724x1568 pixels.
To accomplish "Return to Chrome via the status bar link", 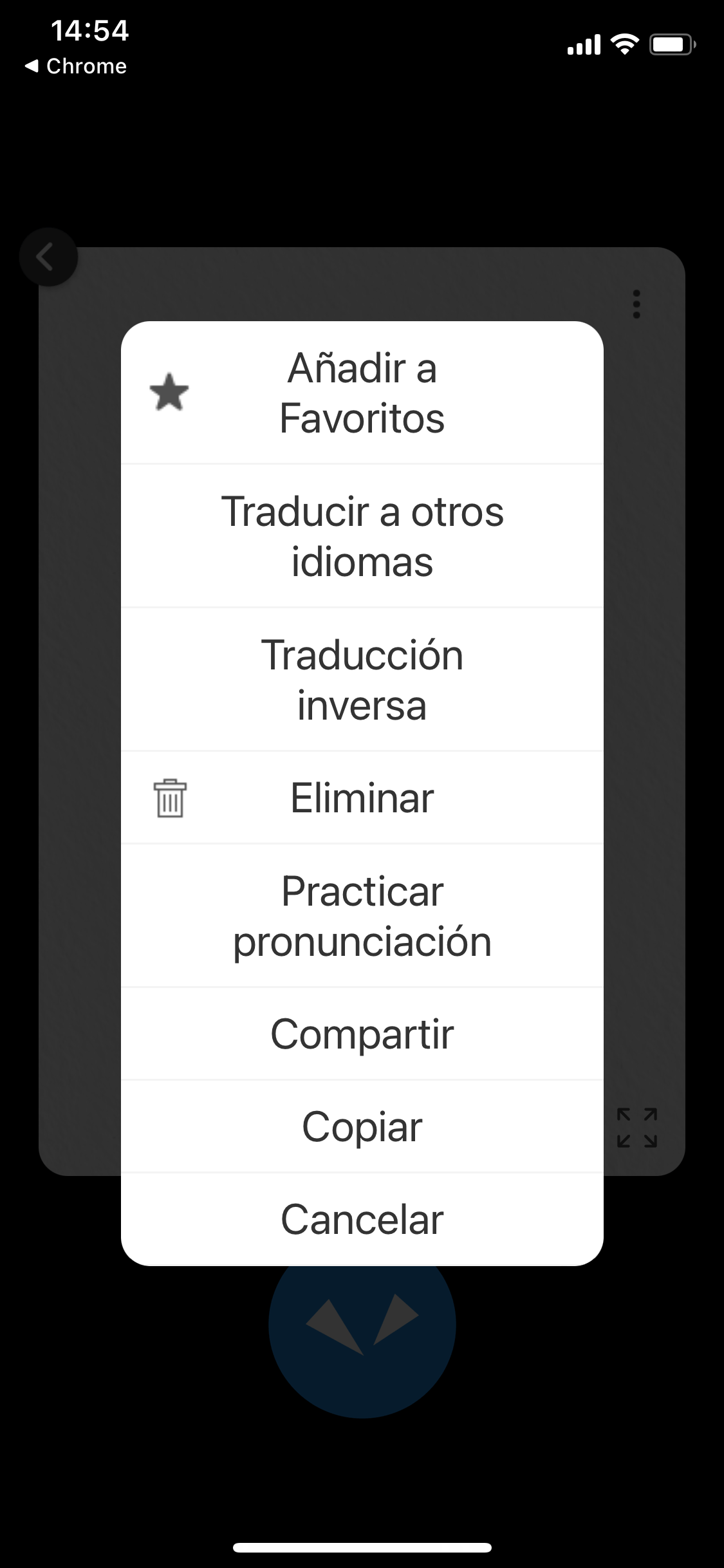I will [75, 65].
